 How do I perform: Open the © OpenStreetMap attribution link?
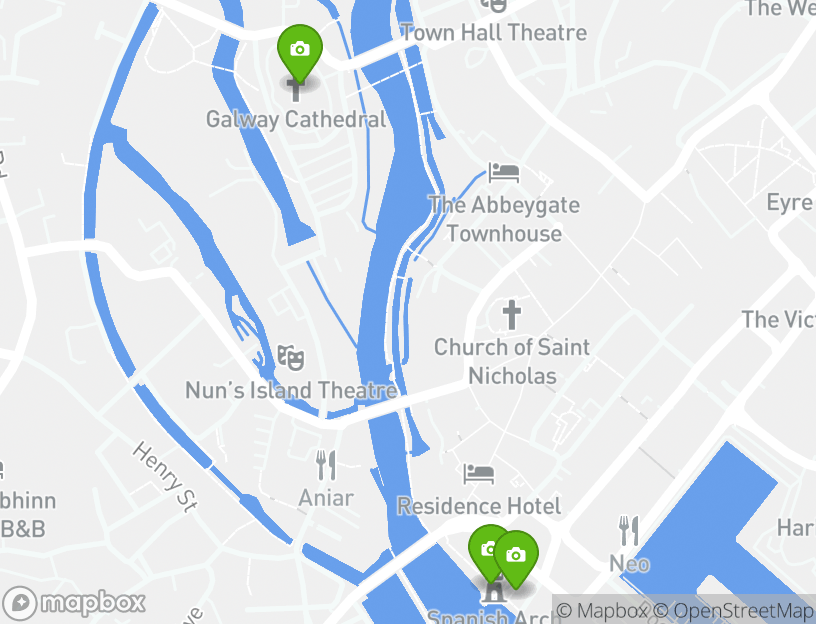[x=735, y=610]
